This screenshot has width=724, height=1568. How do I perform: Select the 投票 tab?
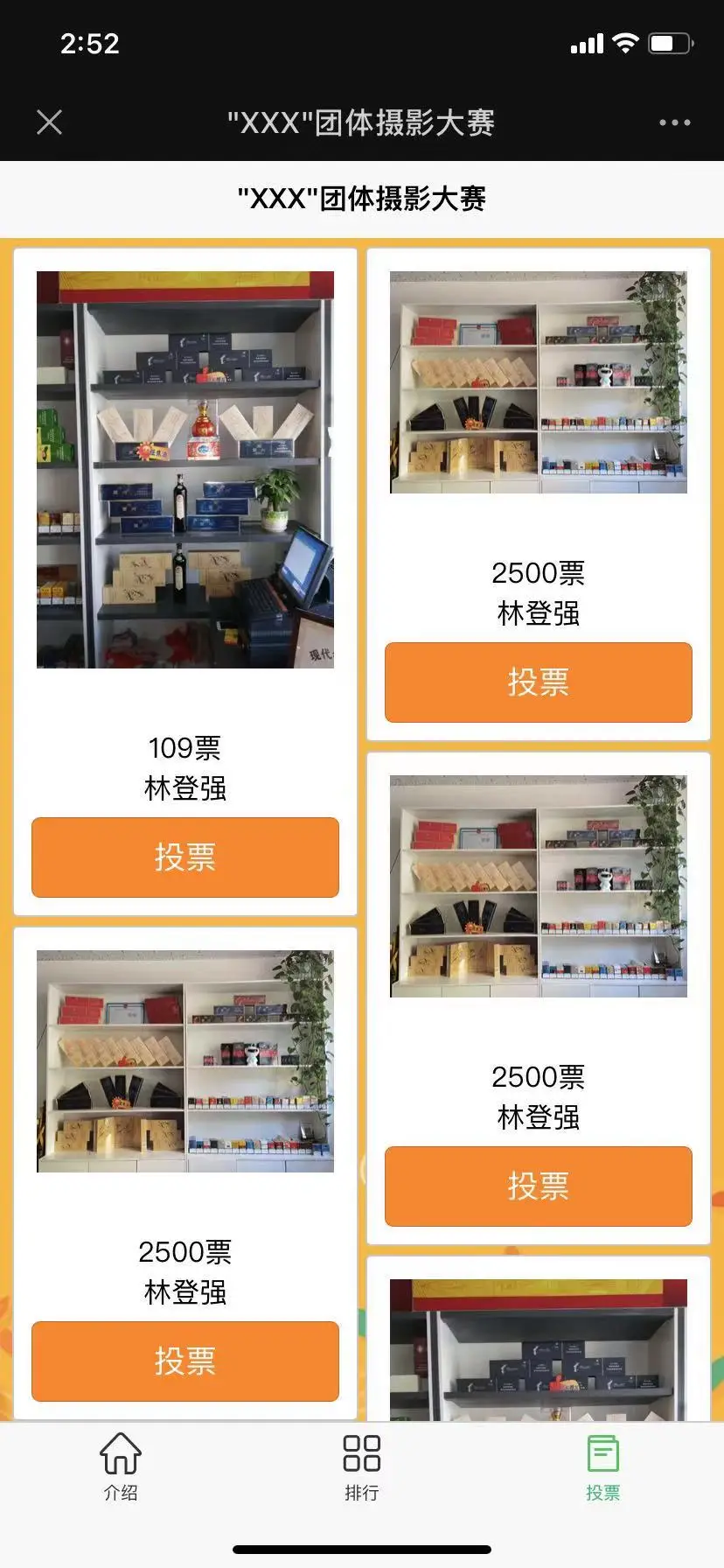click(x=602, y=1466)
